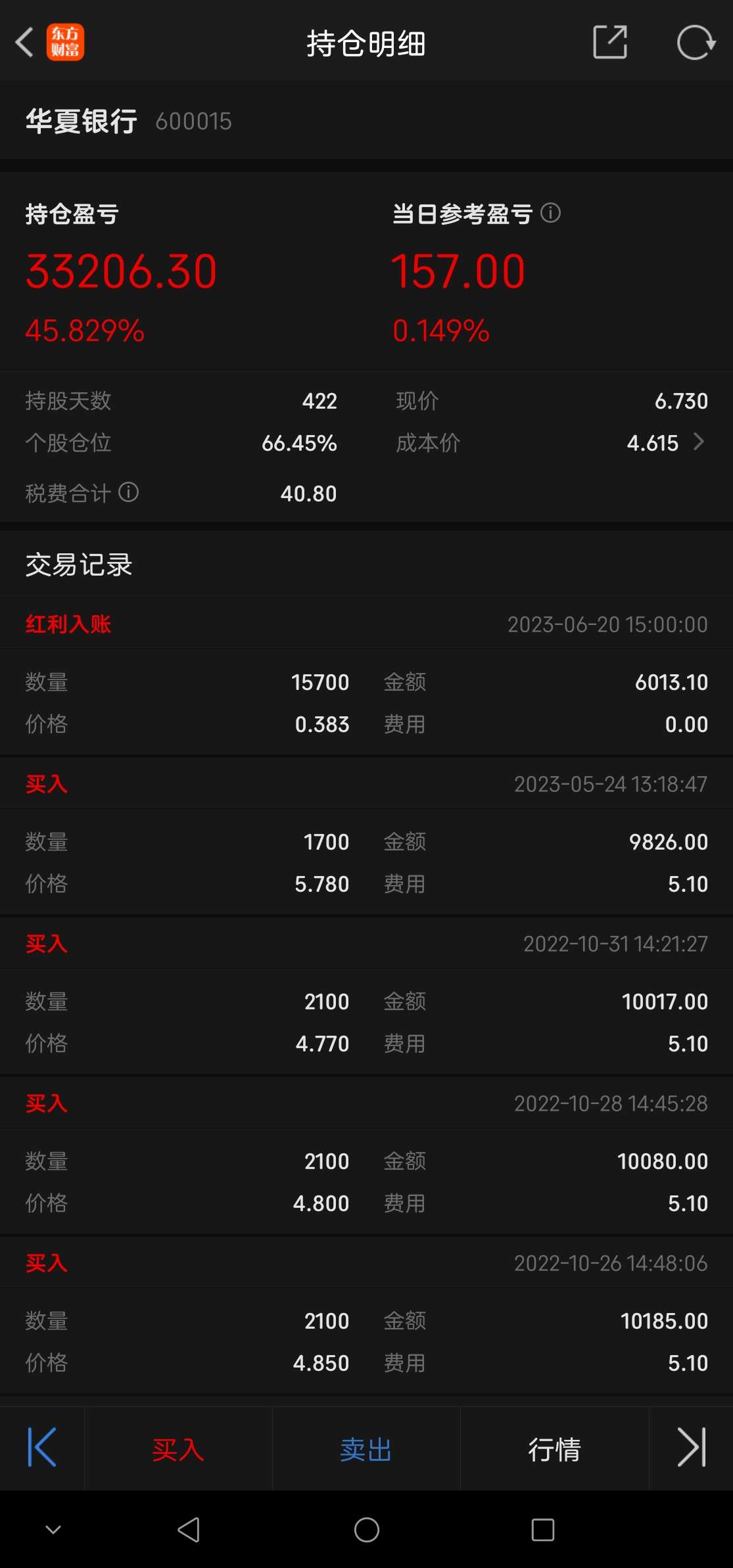
Task: Tap the back arrow to exit 持仓明细
Action: click(x=26, y=42)
